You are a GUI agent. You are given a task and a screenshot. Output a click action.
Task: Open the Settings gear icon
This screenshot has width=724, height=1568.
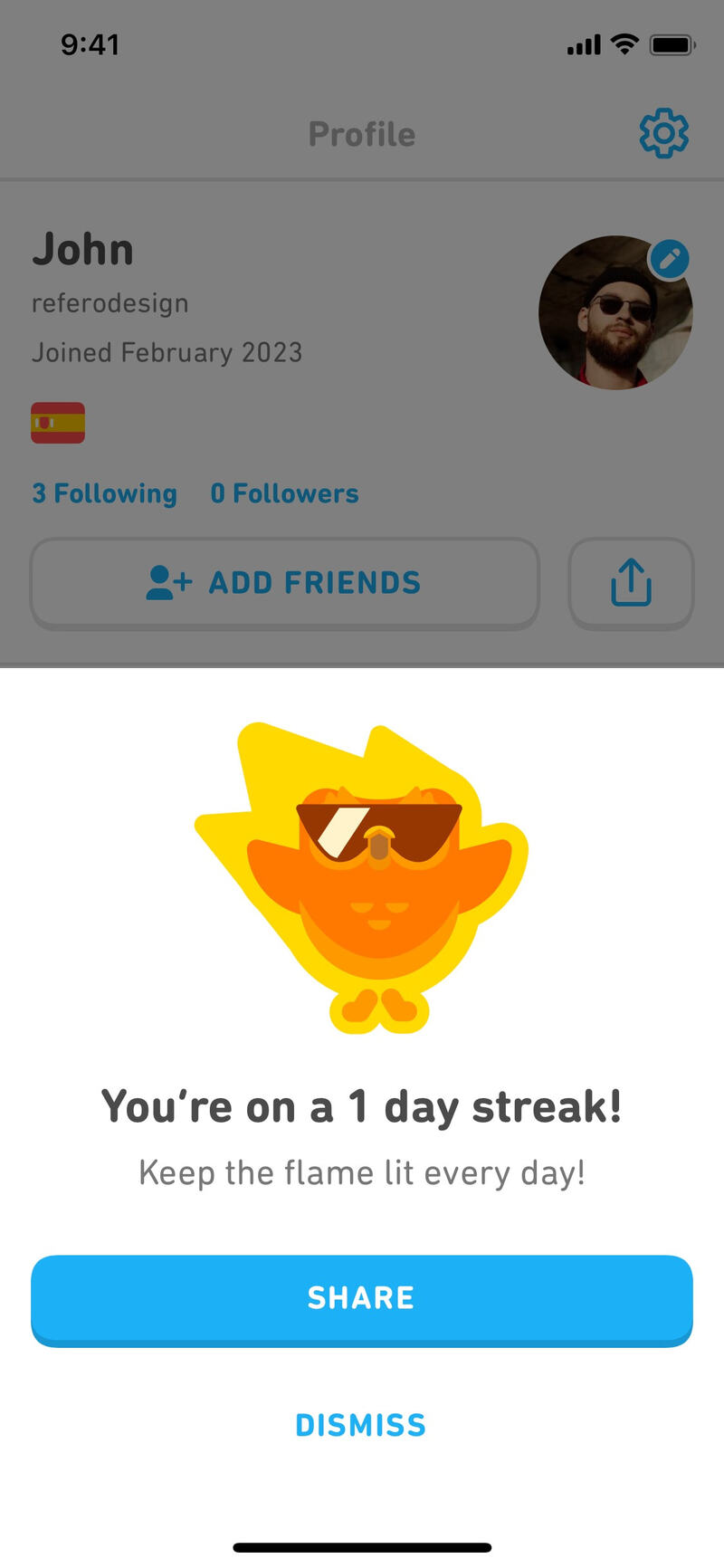click(x=663, y=133)
